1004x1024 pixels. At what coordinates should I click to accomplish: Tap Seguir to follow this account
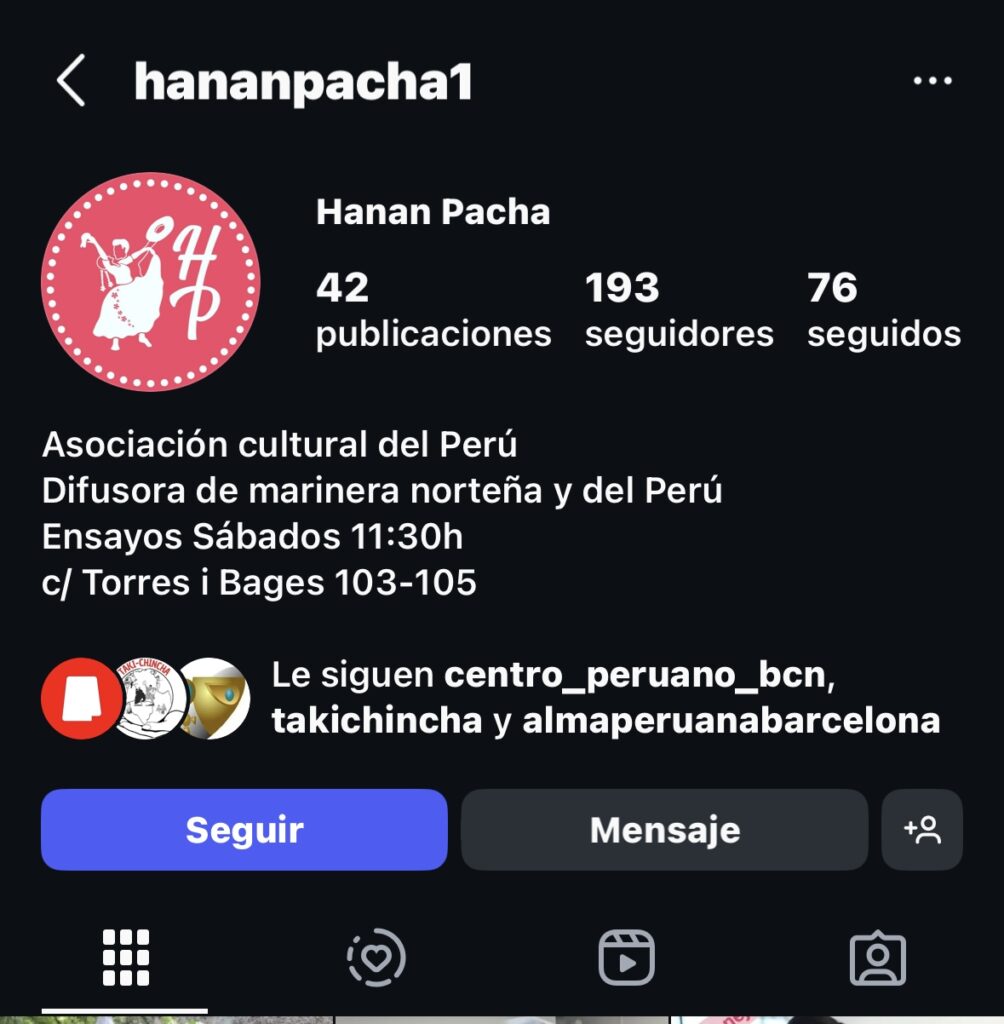(x=244, y=830)
